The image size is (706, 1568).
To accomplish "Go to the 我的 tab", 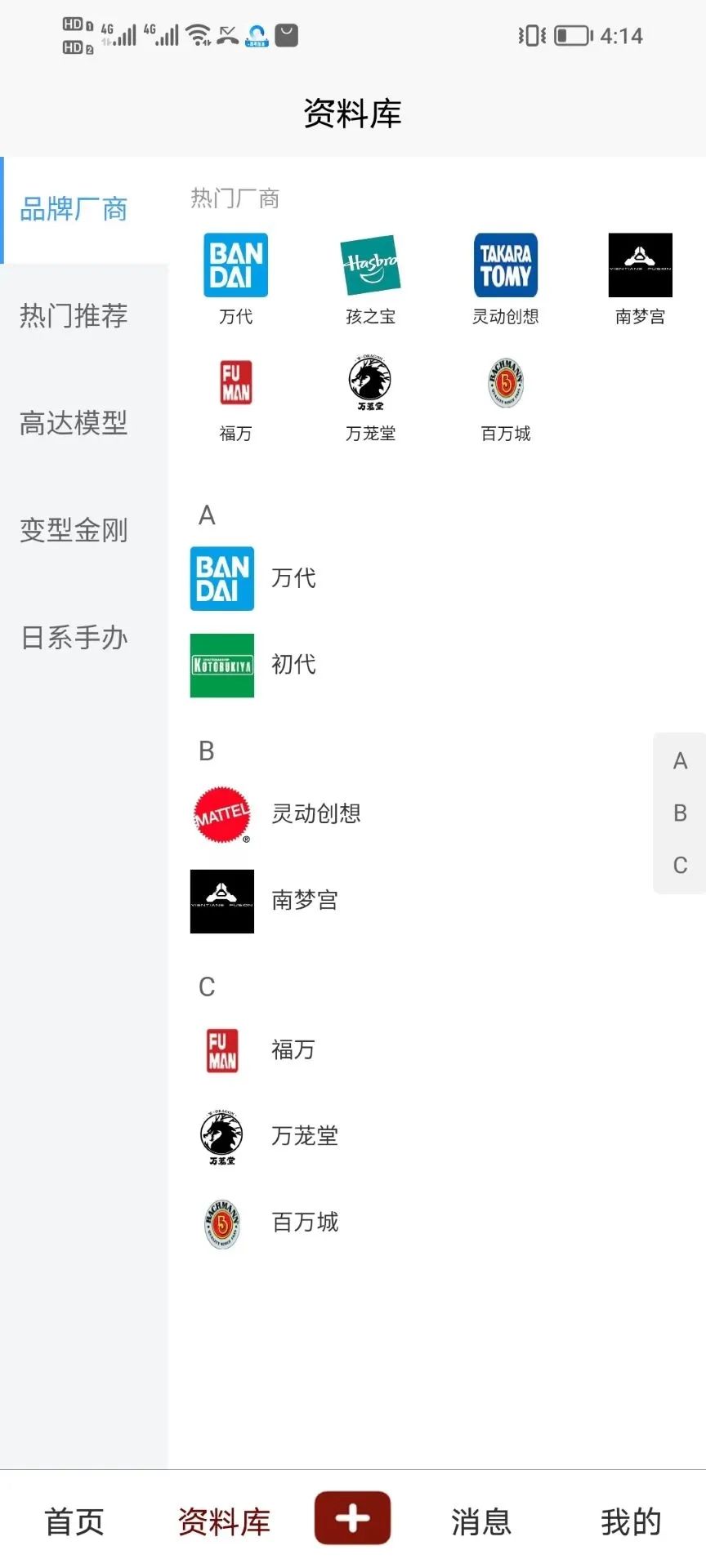I will pos(631,1522).
